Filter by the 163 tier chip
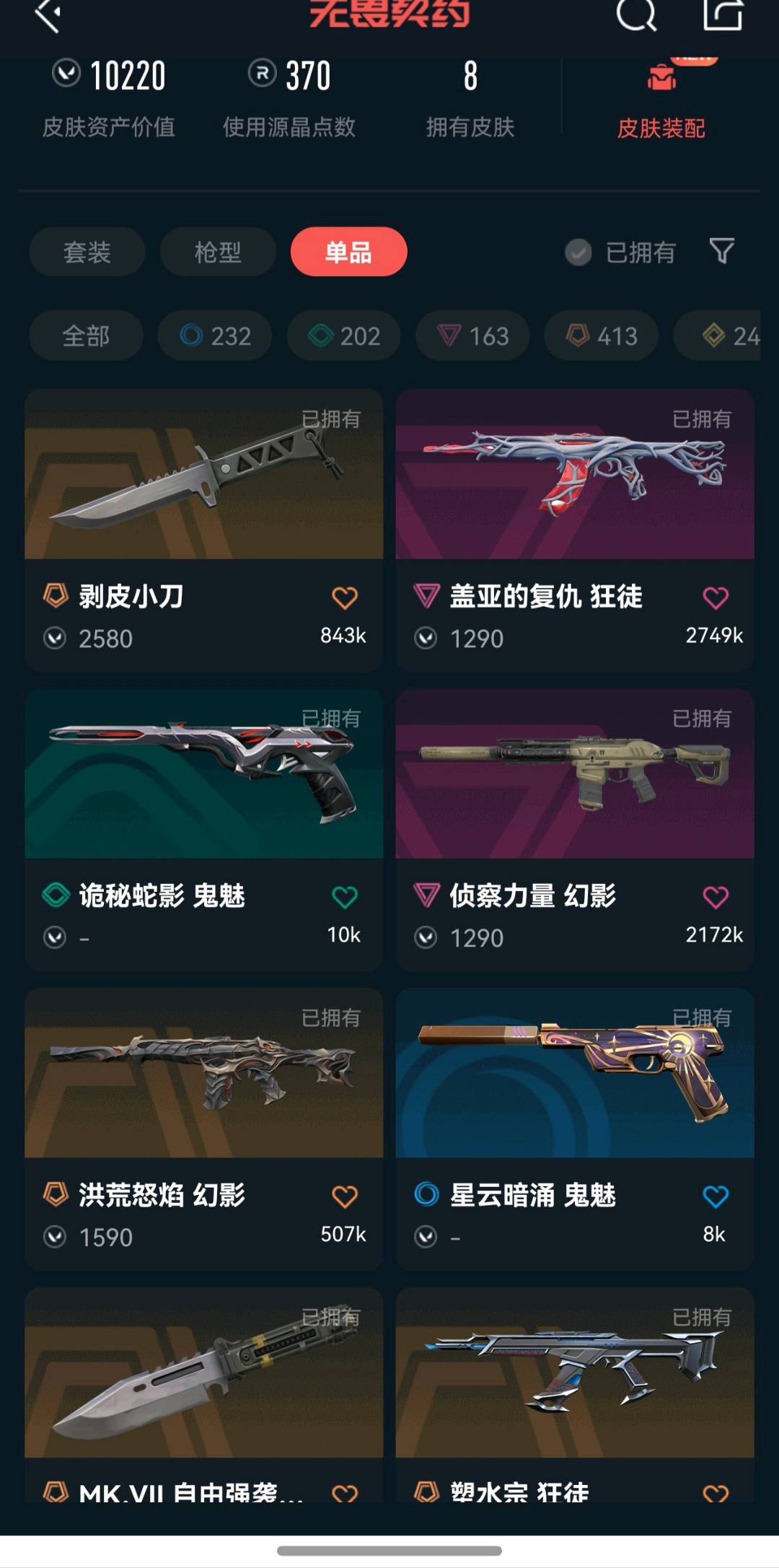Viewport: 779px width, 1568px height. pyautogui.click(x=472, y=336)
